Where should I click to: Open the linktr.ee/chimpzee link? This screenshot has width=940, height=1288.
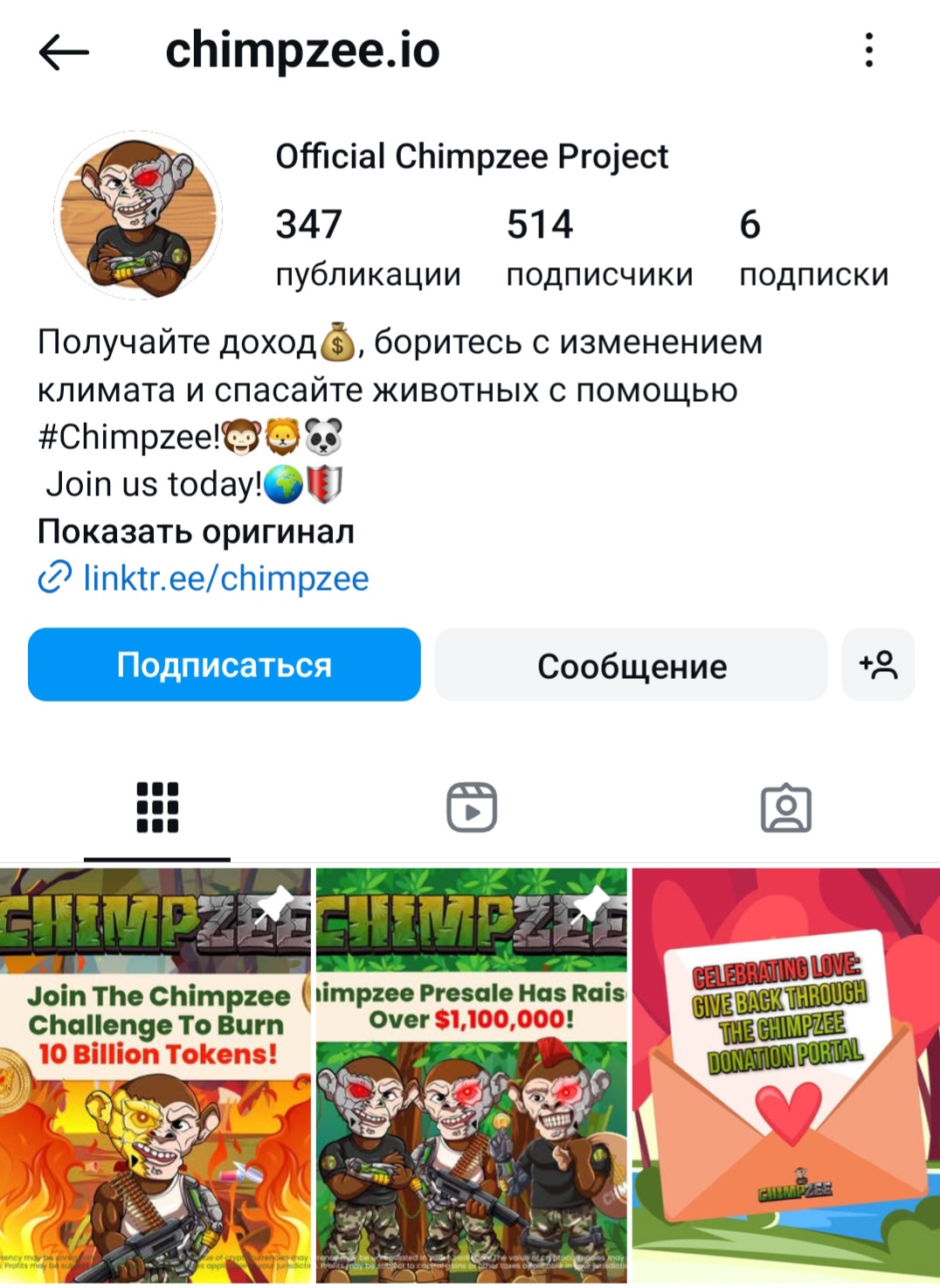[225, 578]
